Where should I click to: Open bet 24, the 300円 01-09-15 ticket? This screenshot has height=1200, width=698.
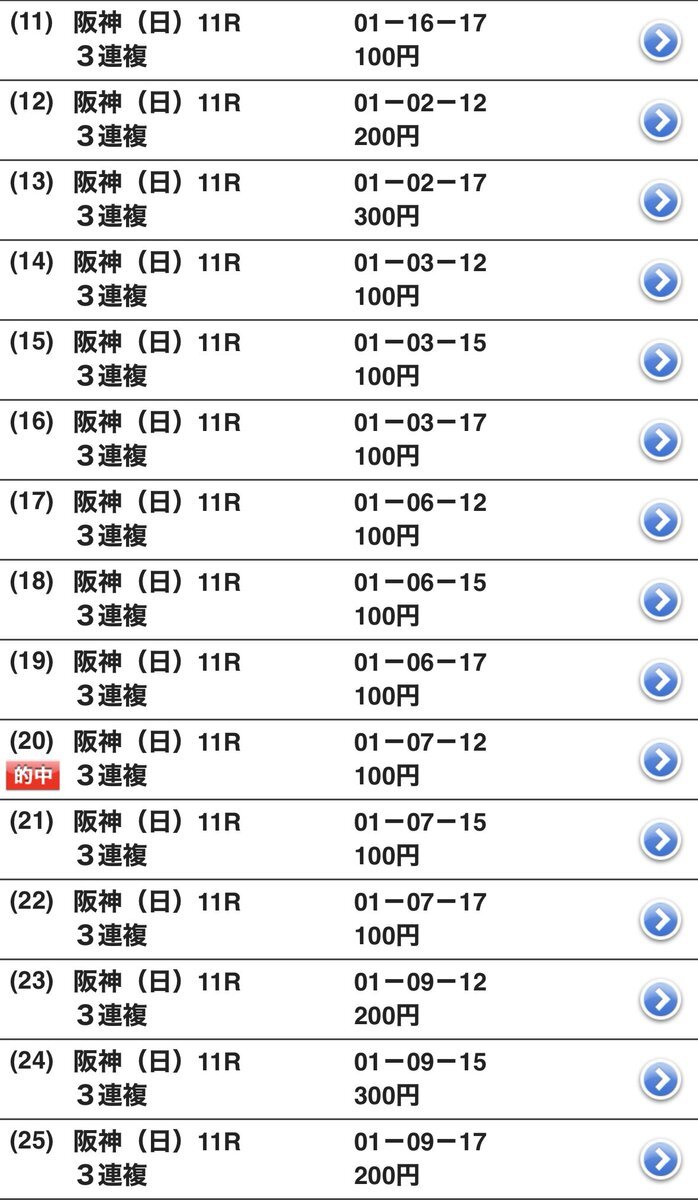(349, 1080)
